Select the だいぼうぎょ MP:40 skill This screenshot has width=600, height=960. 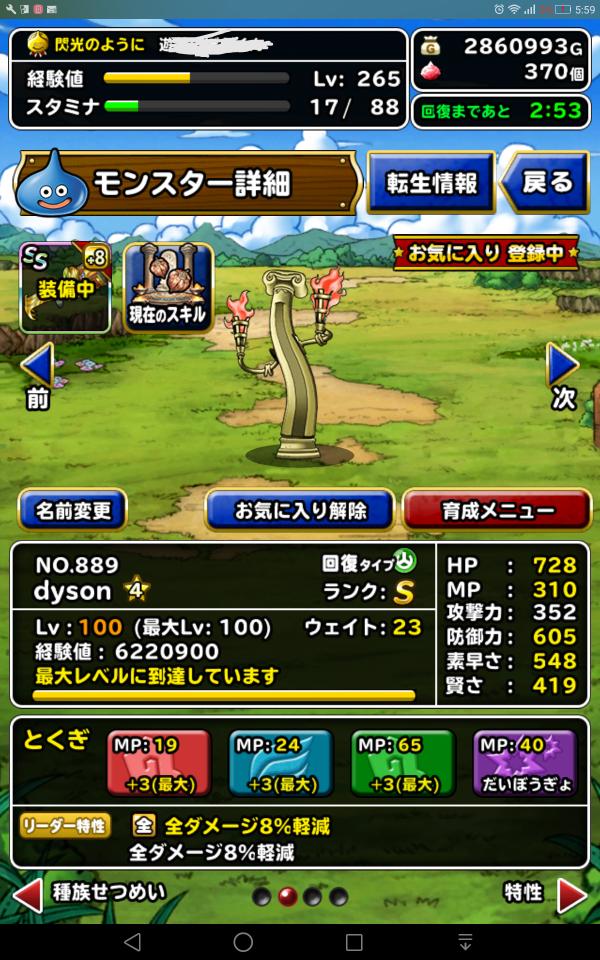click(x=525, y=763)
